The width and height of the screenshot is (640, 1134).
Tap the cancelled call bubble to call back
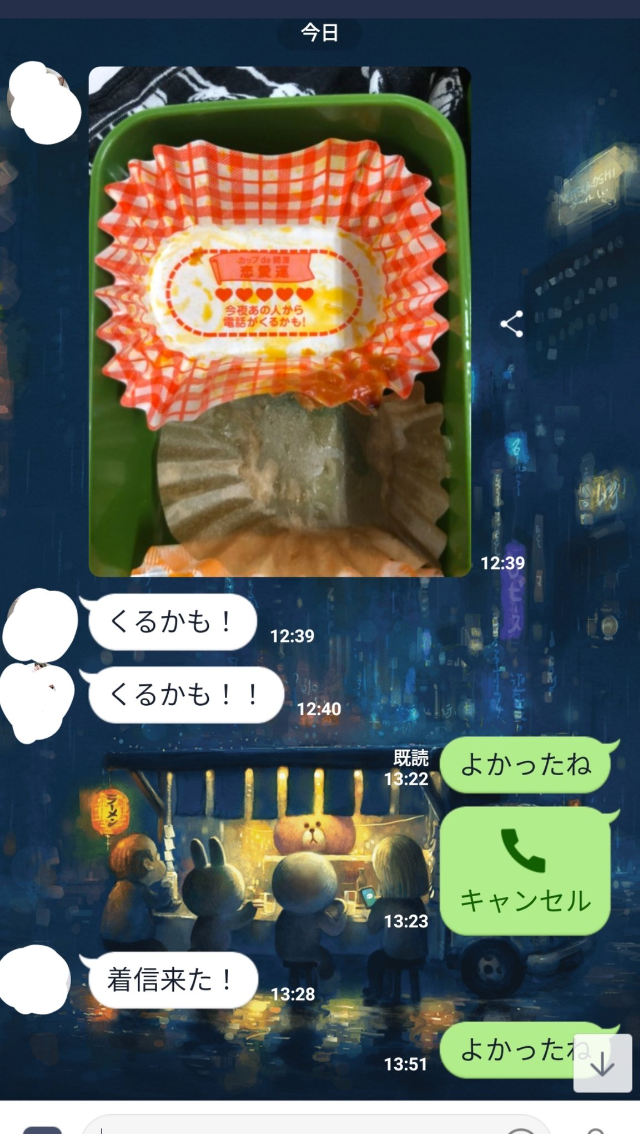coord(524,871)
